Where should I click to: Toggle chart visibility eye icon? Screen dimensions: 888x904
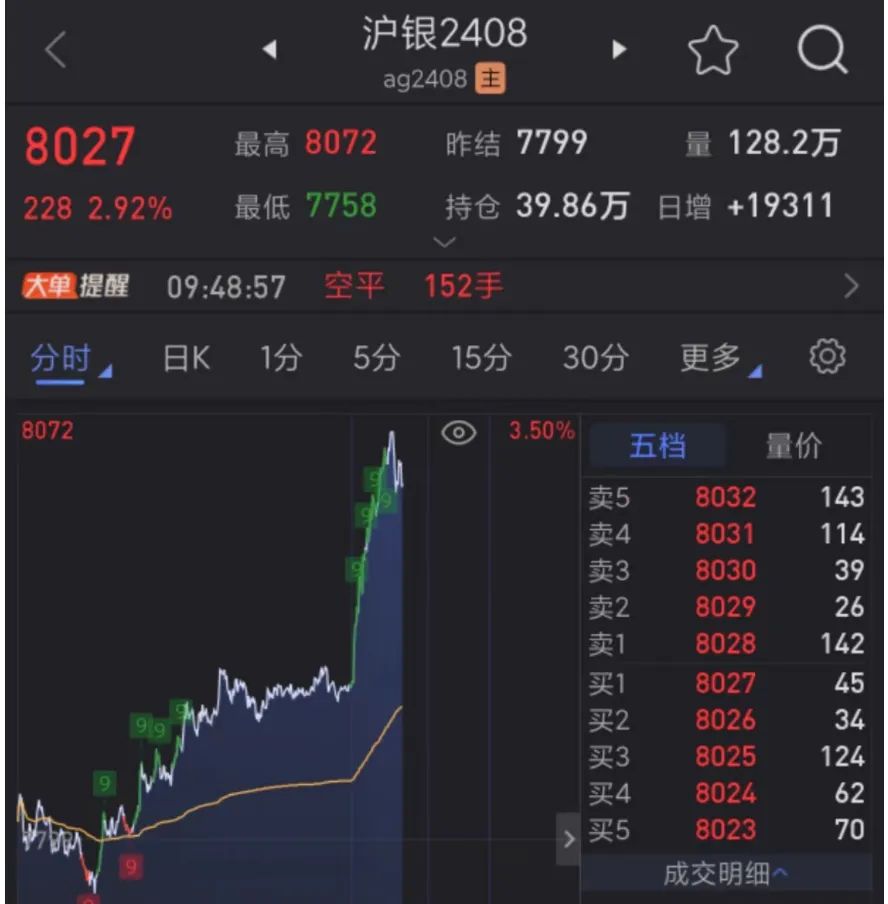[x=458, y=433]
